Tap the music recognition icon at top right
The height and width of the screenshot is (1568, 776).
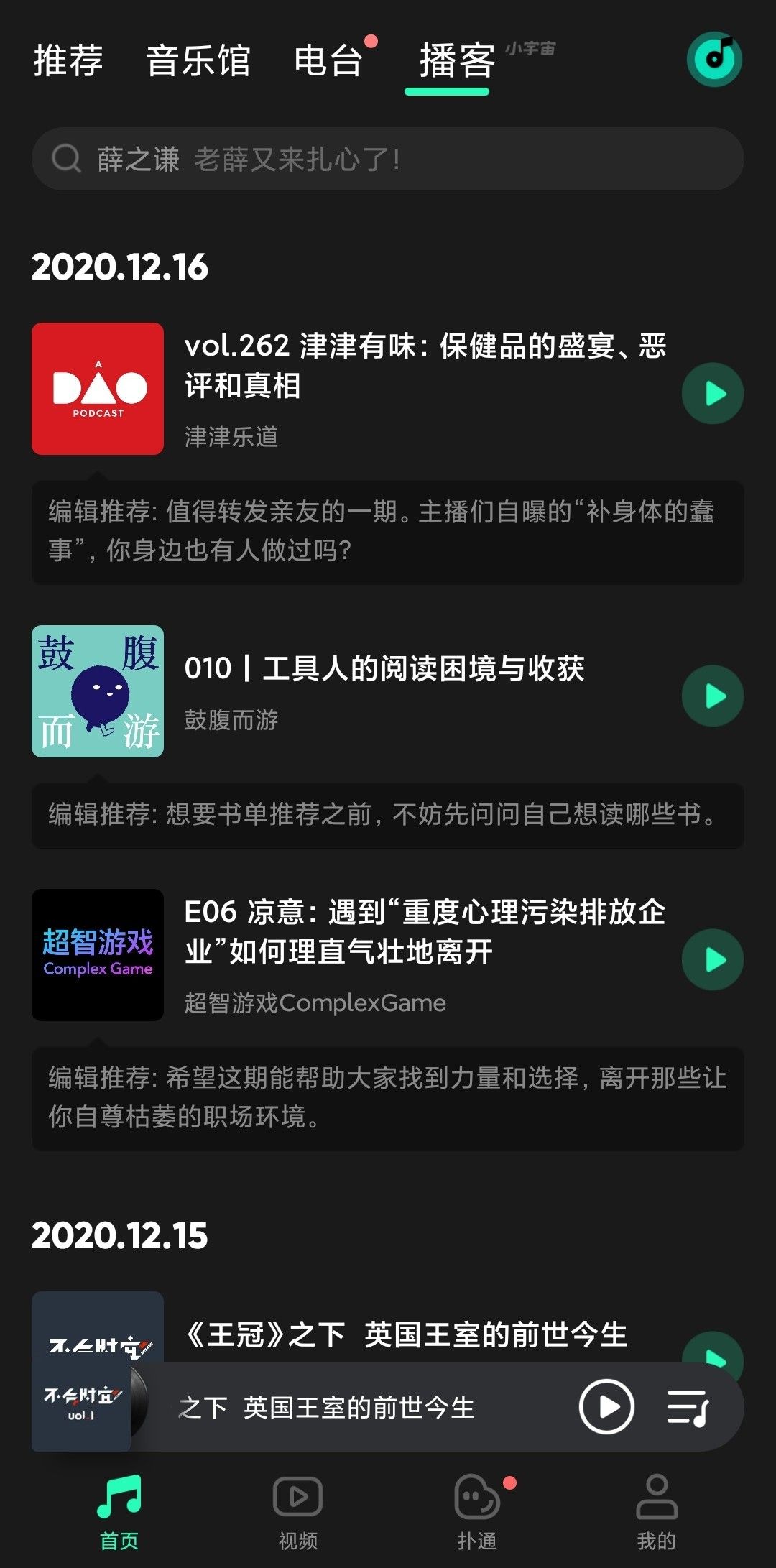(714, 59)
